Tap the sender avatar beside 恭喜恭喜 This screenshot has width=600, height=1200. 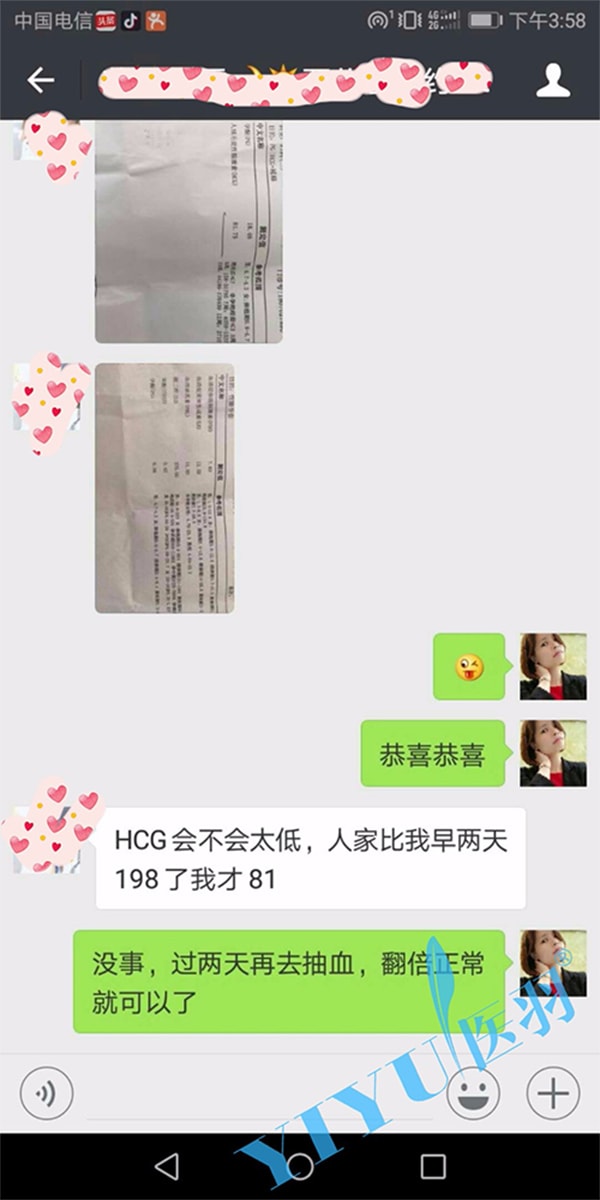coord(553,753)
